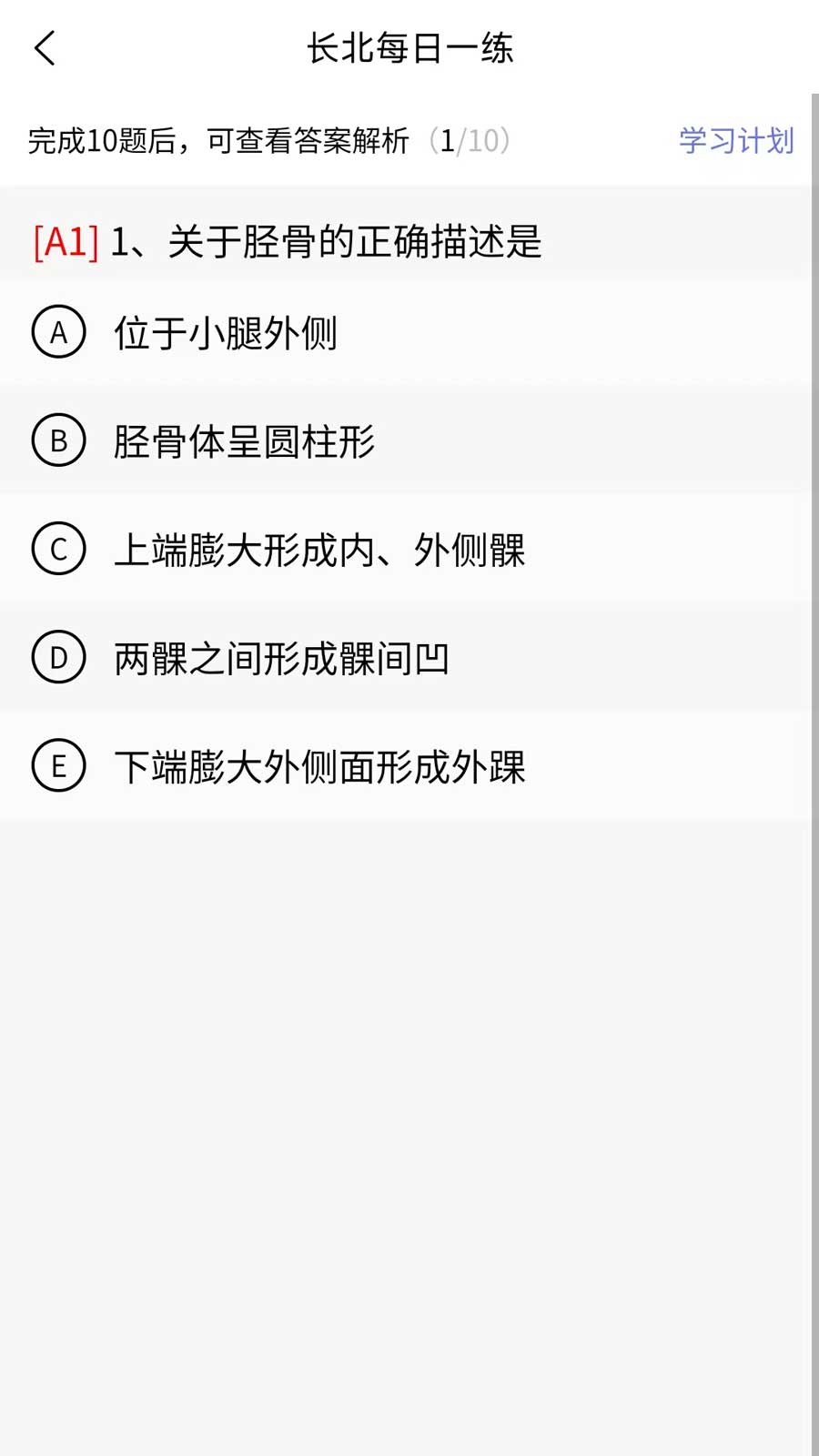819x1456 pixels.
Task: Select option E 下端膨大外侧面形成外踝
Action: pos(320,767)
